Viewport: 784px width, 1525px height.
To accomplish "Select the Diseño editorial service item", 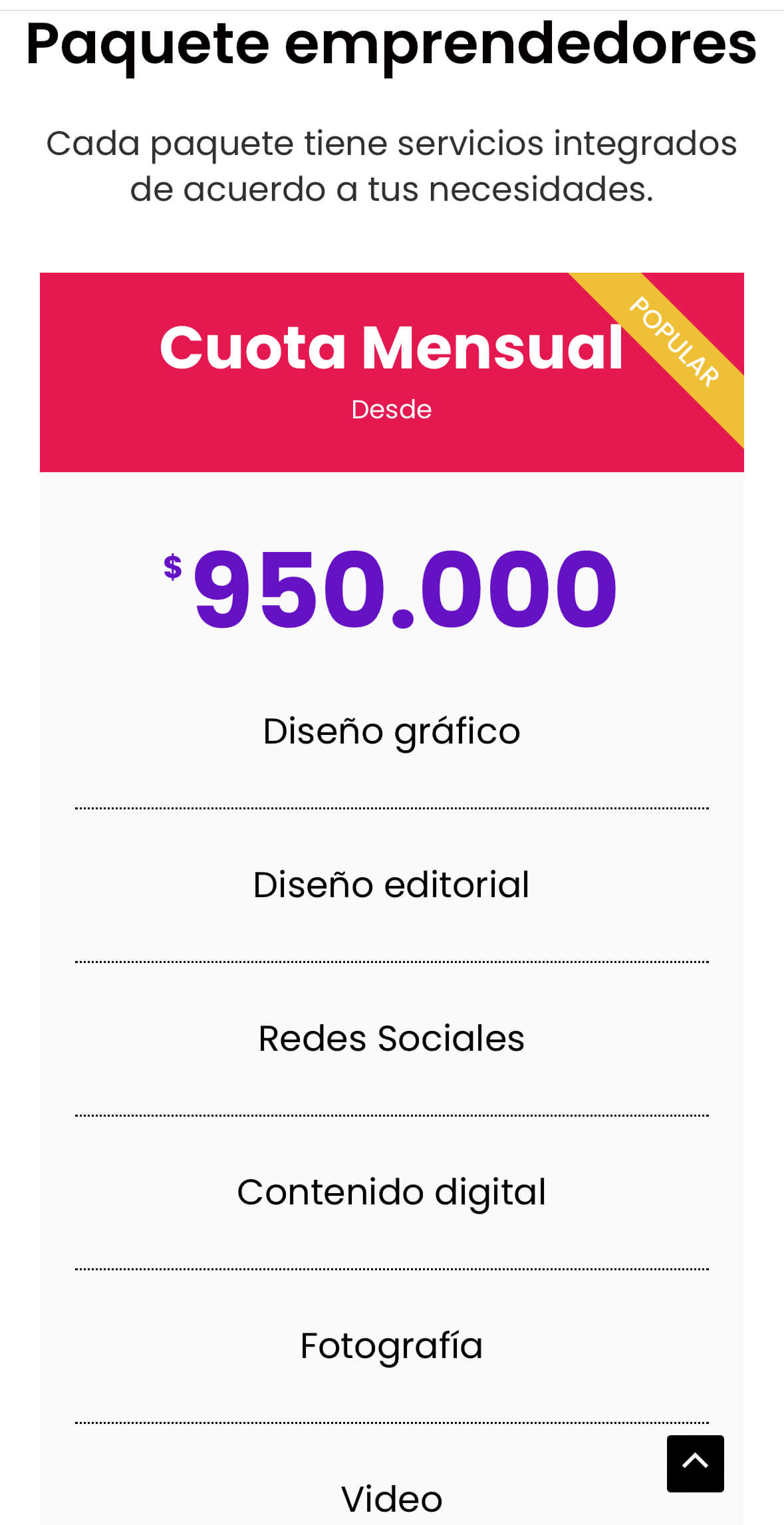I will tap(391, 884).
